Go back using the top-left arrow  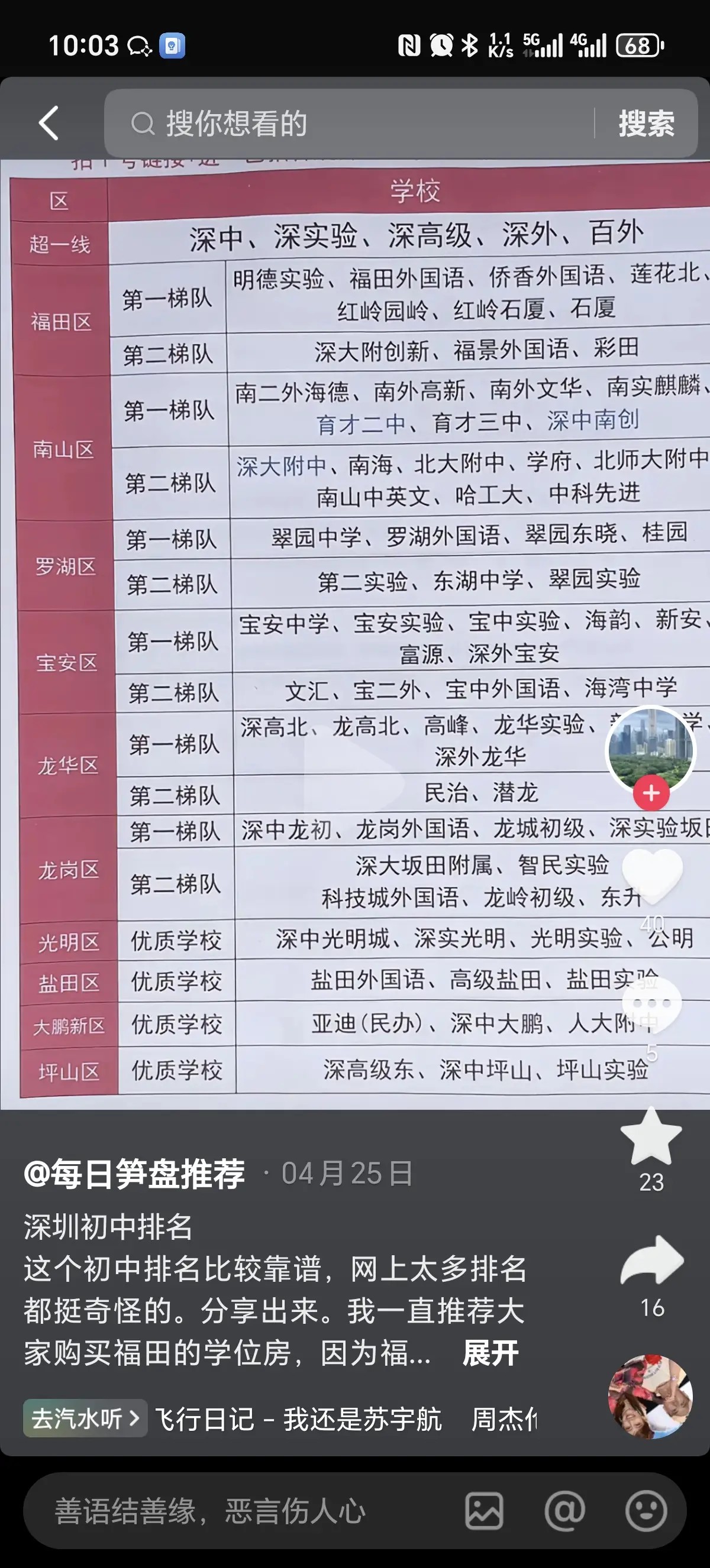49,123
